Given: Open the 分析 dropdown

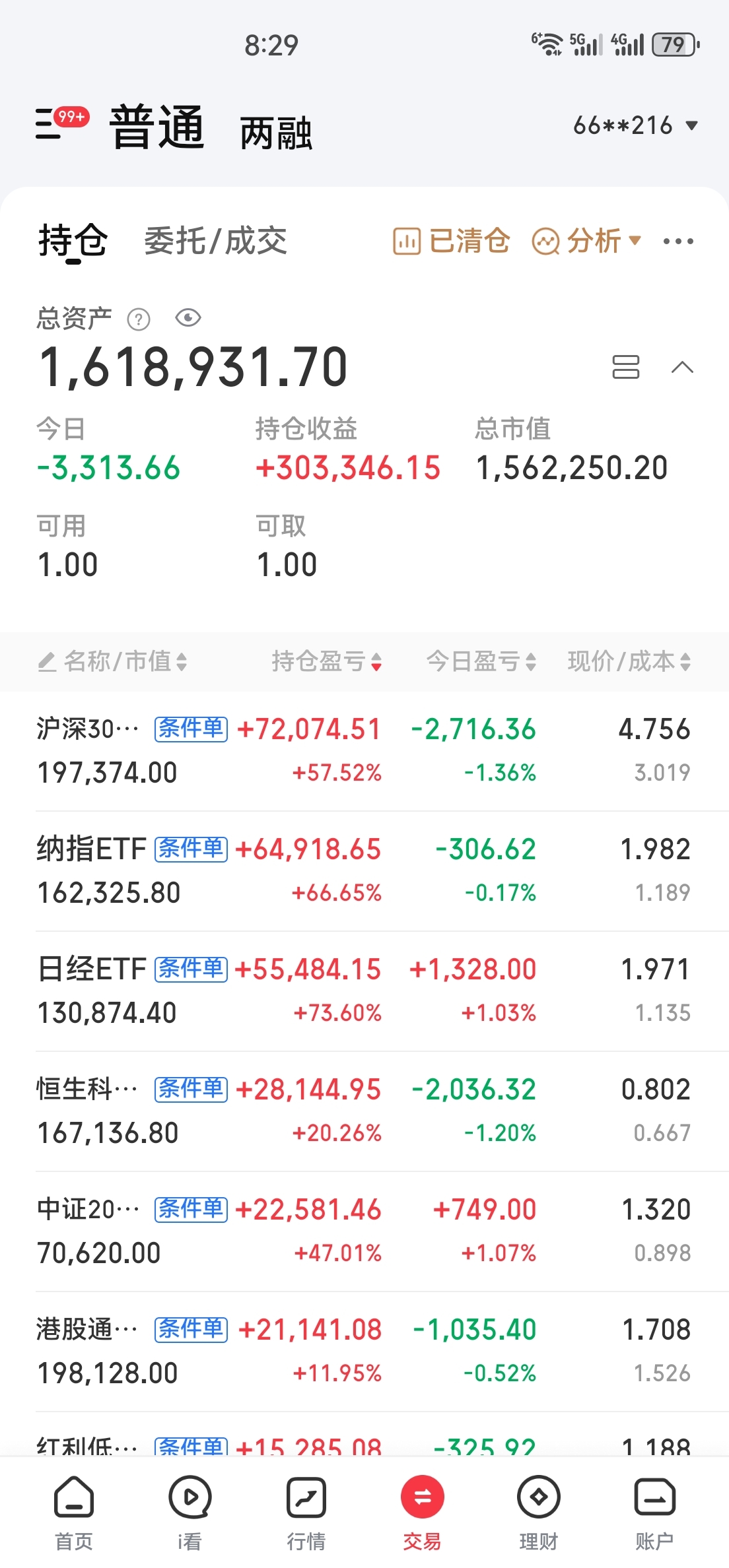Looking at the screenshot, I should tap(586, 240).
